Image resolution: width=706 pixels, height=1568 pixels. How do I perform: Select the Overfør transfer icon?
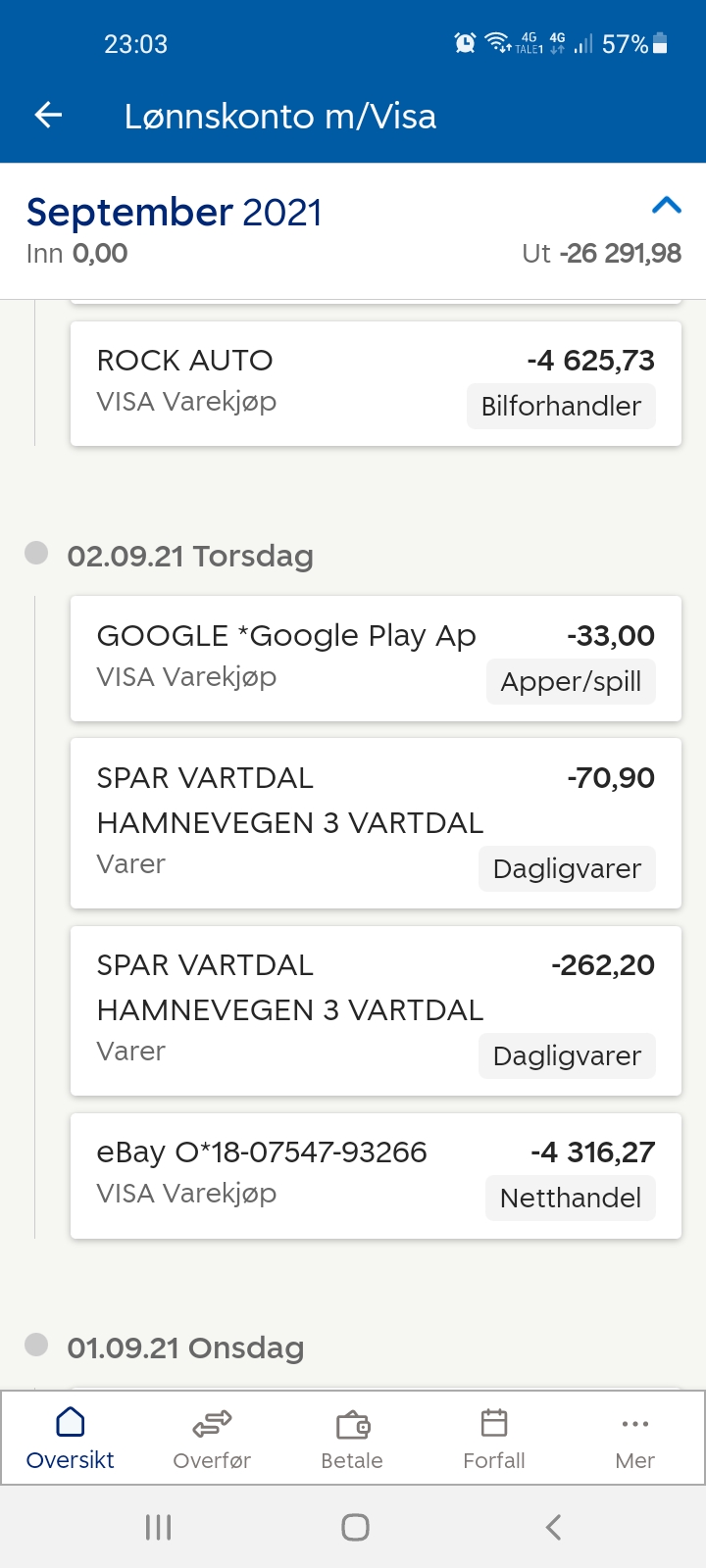(212, 1424)
